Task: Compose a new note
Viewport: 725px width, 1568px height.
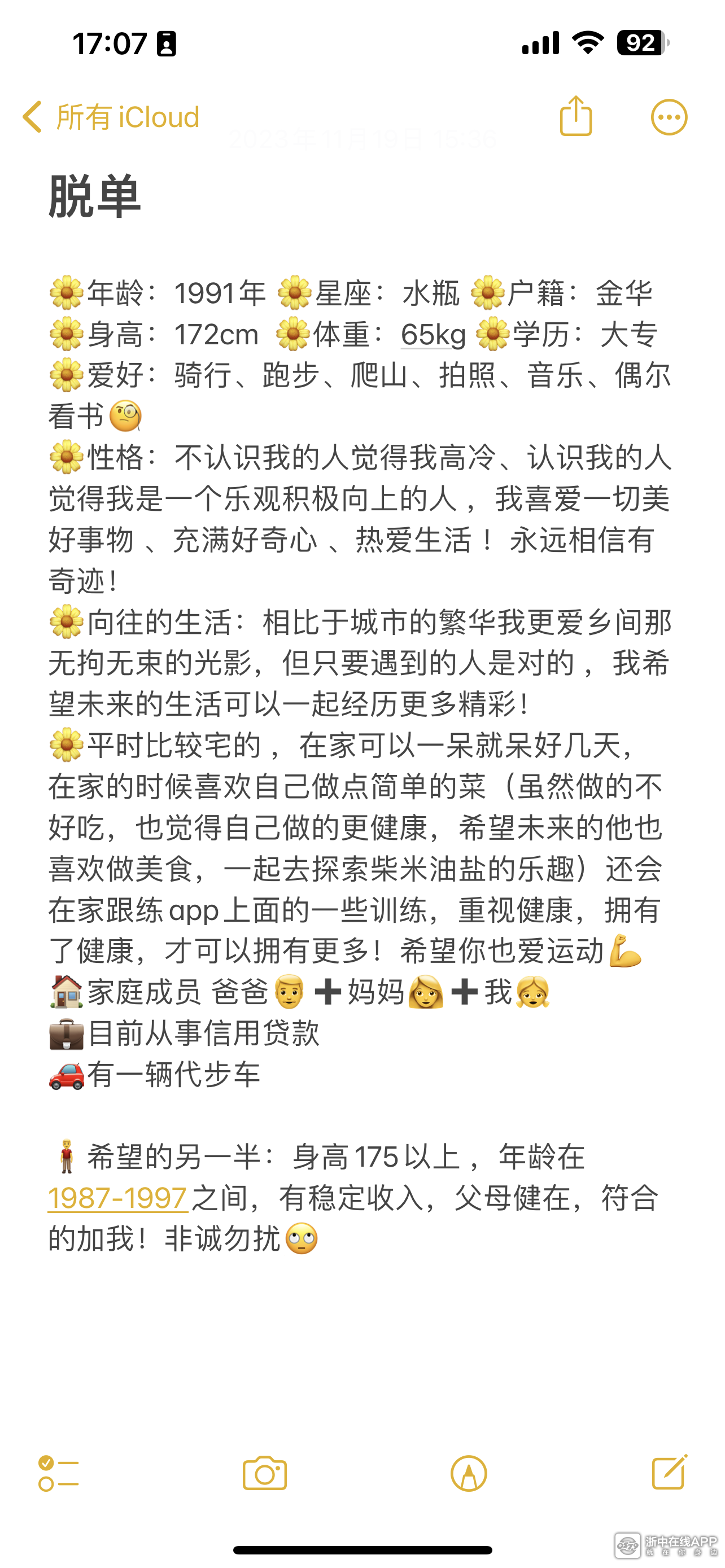Action: pyautogui.click(x=669, y=1472)
